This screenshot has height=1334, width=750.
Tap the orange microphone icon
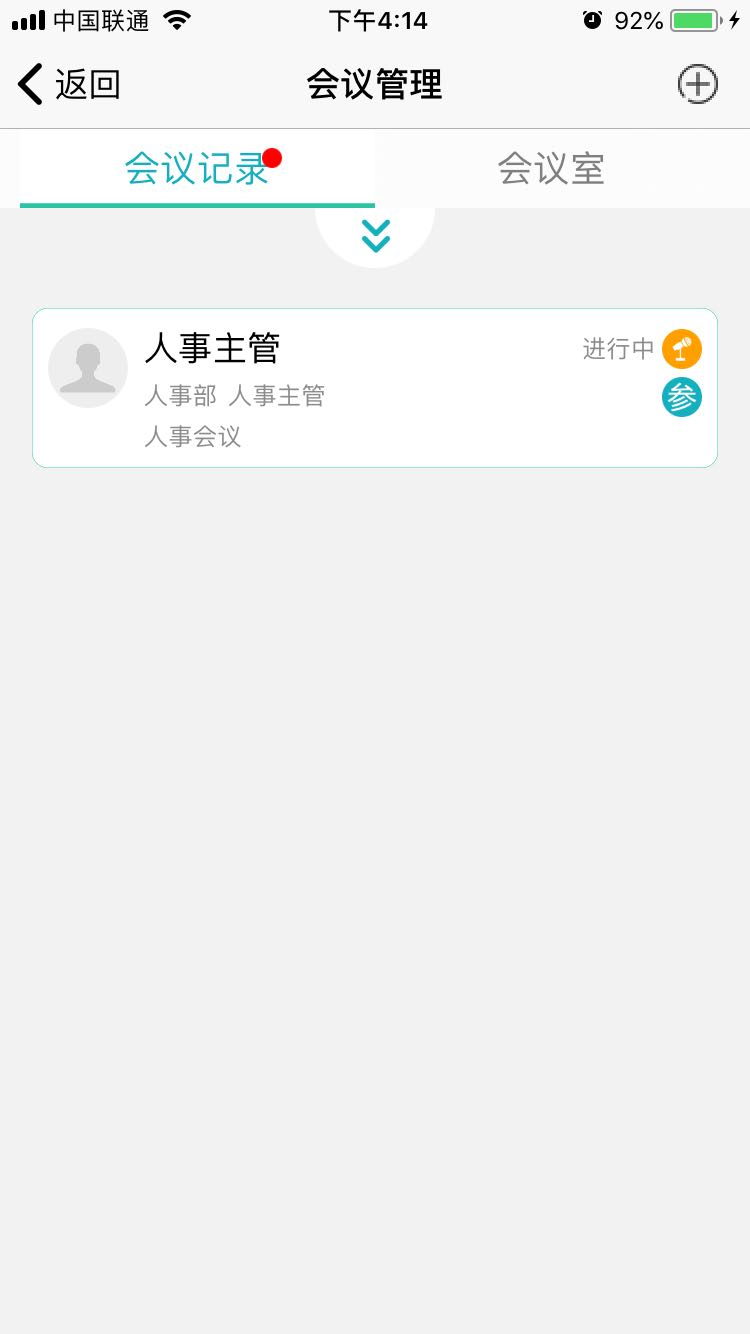pos(682,349)
